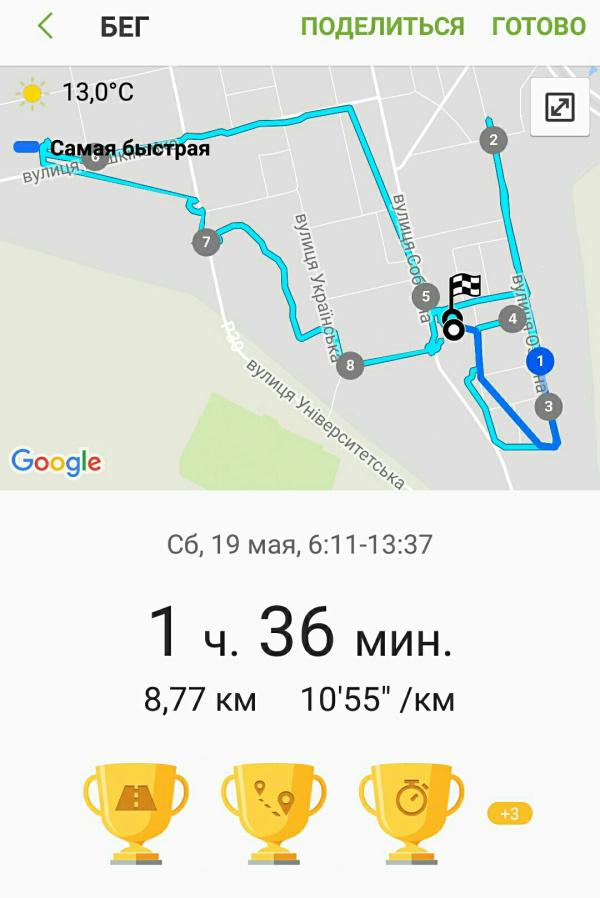Tap ГОТОВО to finish
This screenshot has width=600, height=898.
point(538,27)
